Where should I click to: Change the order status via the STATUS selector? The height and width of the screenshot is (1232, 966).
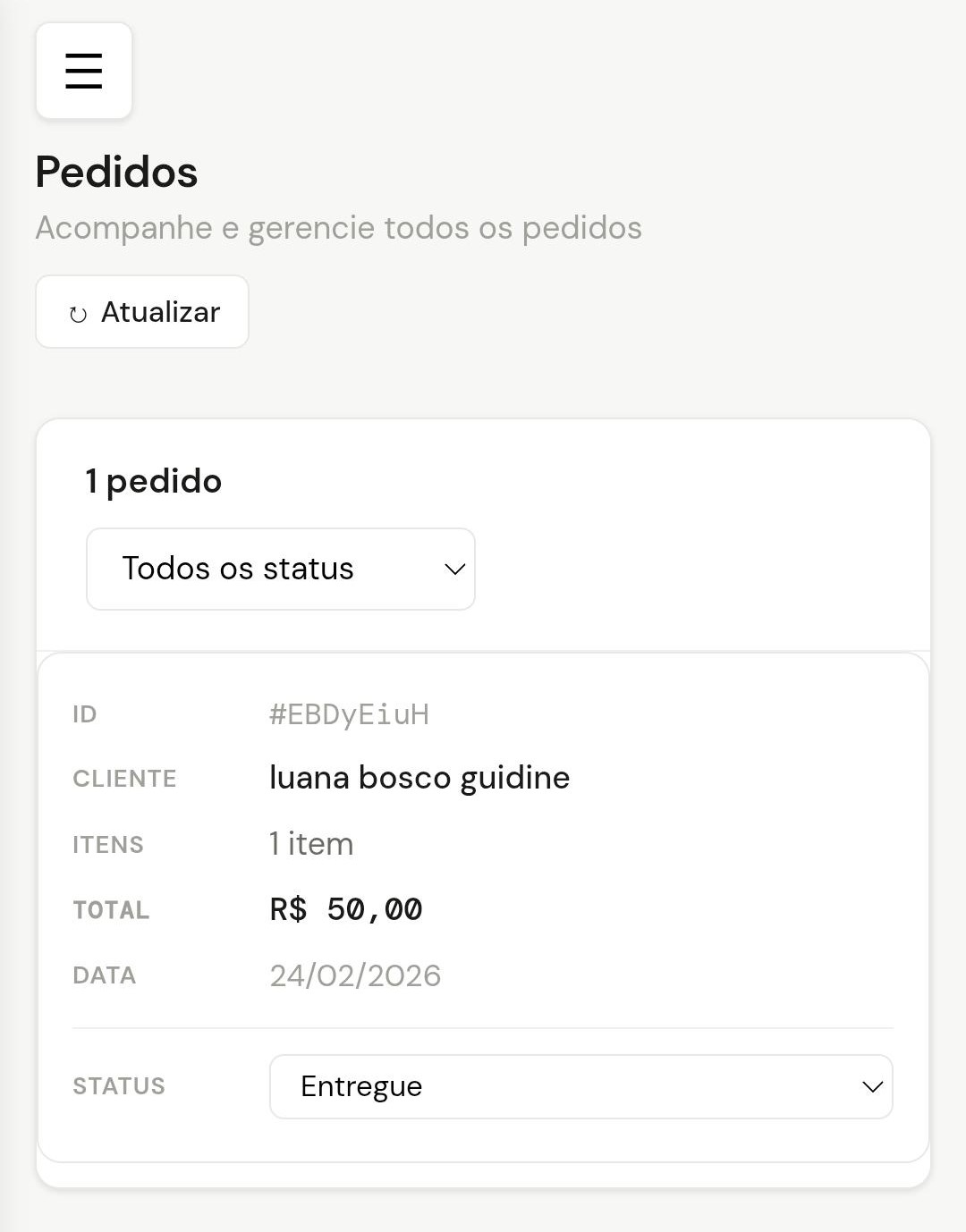(x=580, y=1087)
